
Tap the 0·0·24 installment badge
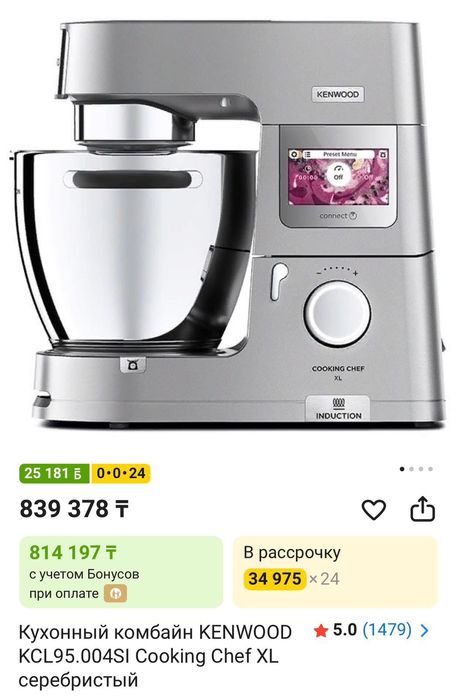pos(121,473)
